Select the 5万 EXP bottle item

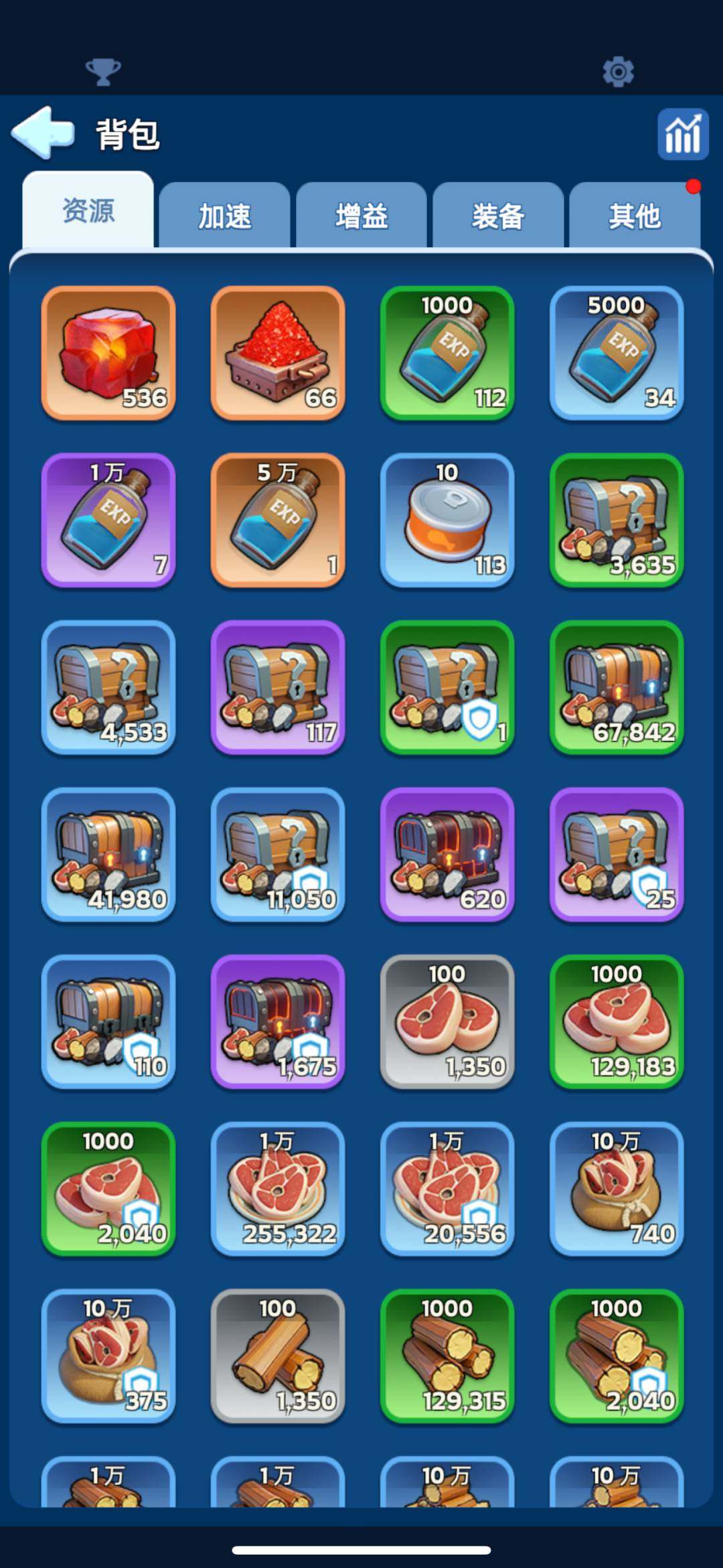(278, 520)
